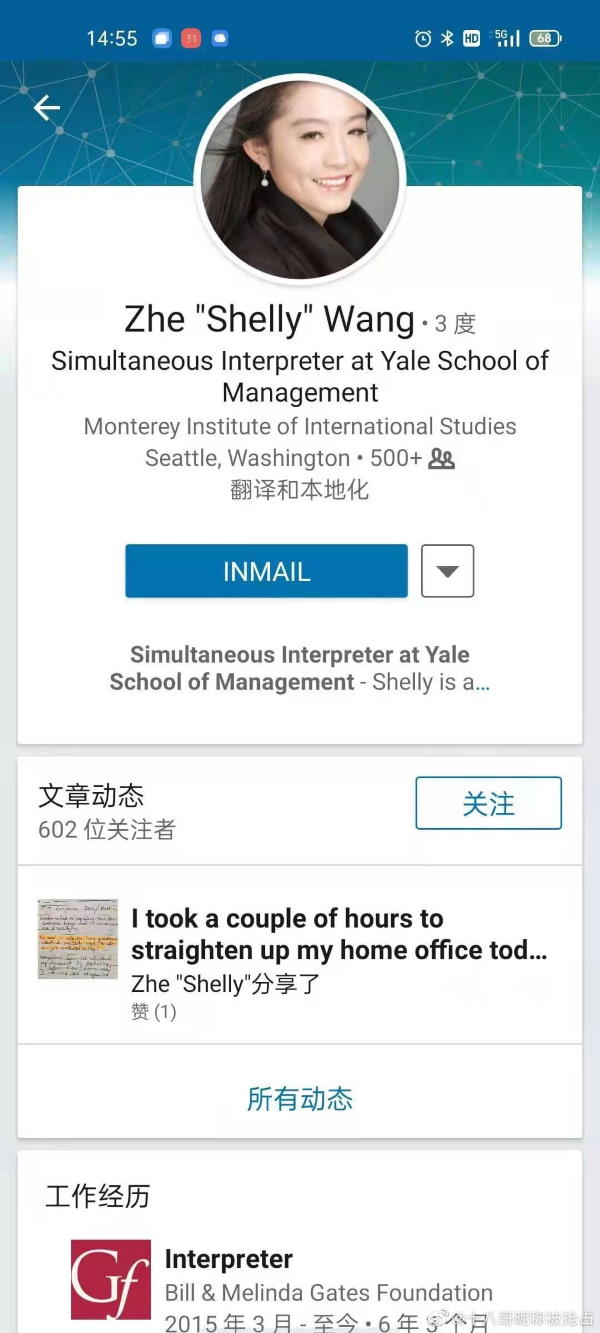This screenshot has width=600, height=1333.
Task: Open the Gates Foundation Interpreter experience
Action: pos(300,1285)
